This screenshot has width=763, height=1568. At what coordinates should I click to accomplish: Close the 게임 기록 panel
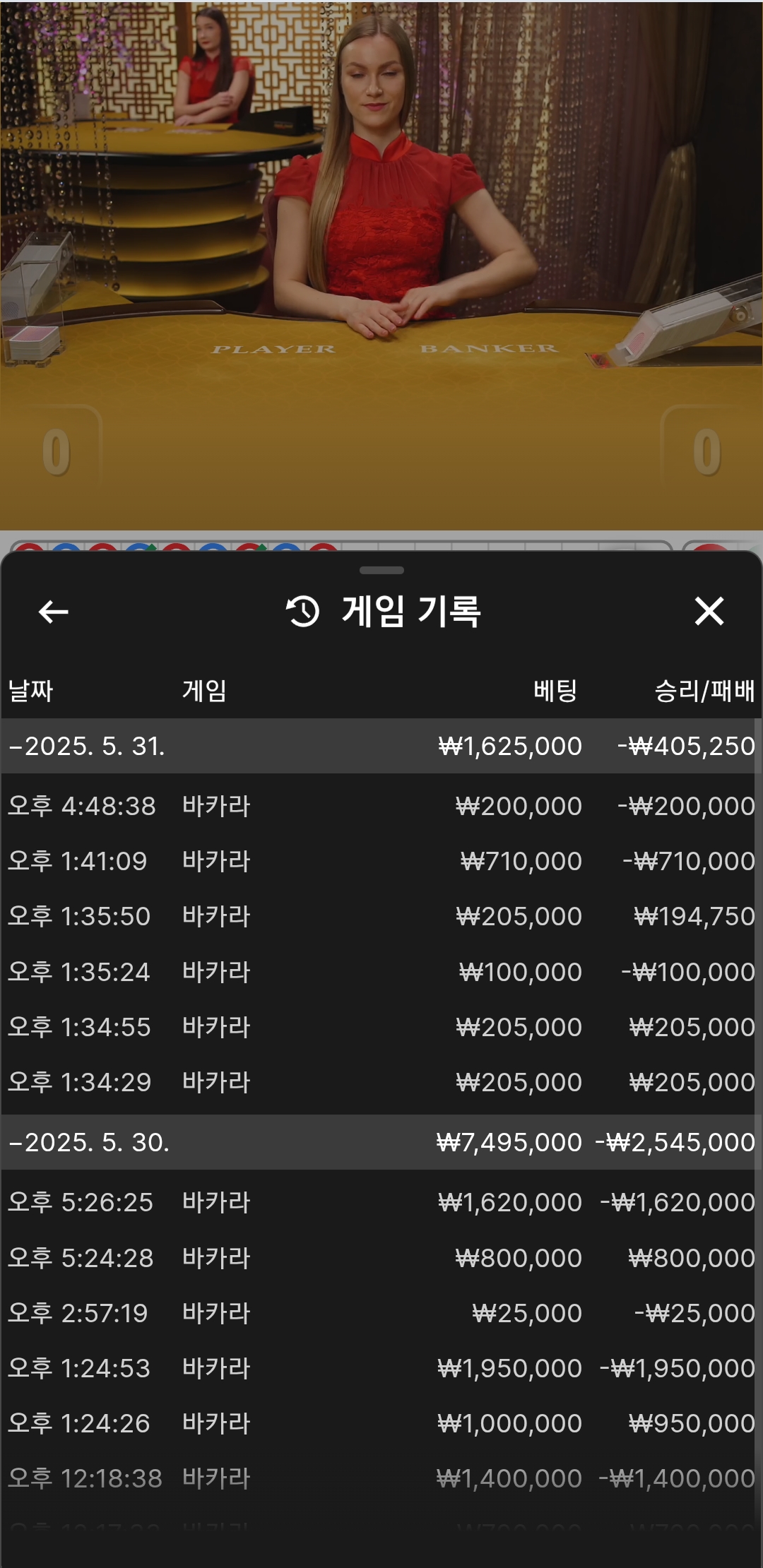pos(709,612)
